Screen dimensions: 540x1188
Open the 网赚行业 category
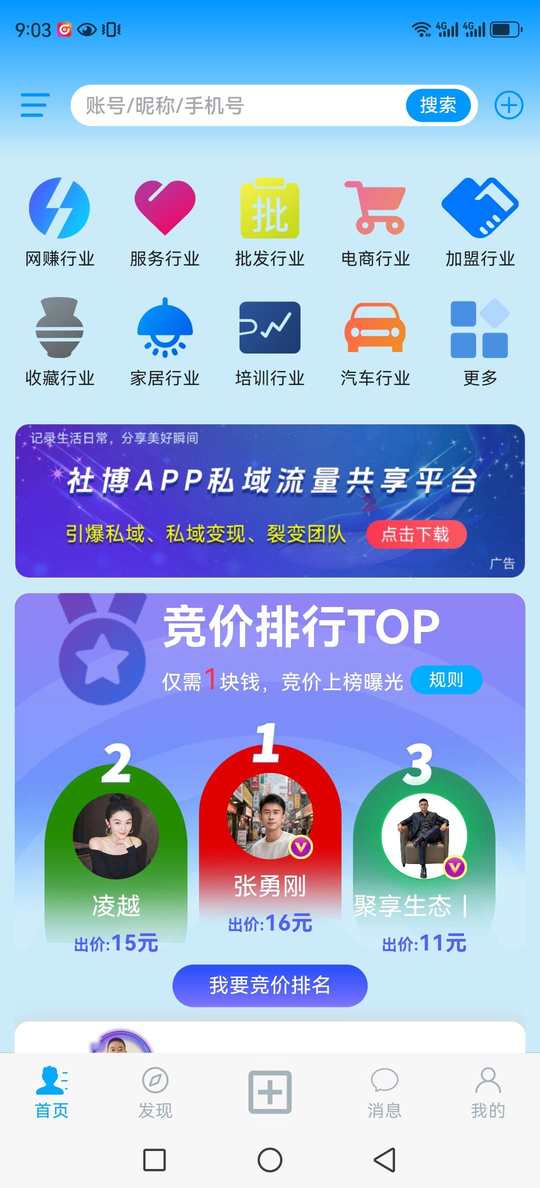click(60, 223)
